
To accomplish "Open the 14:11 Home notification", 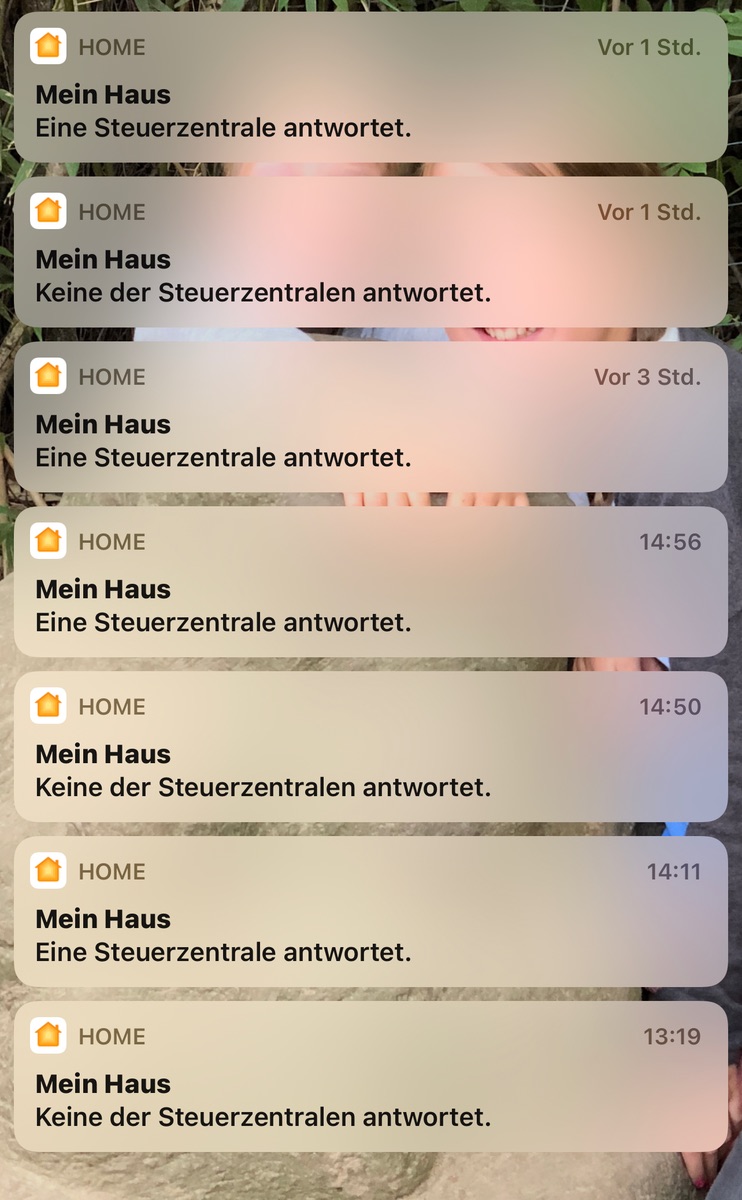I will (x=370, y=912).
